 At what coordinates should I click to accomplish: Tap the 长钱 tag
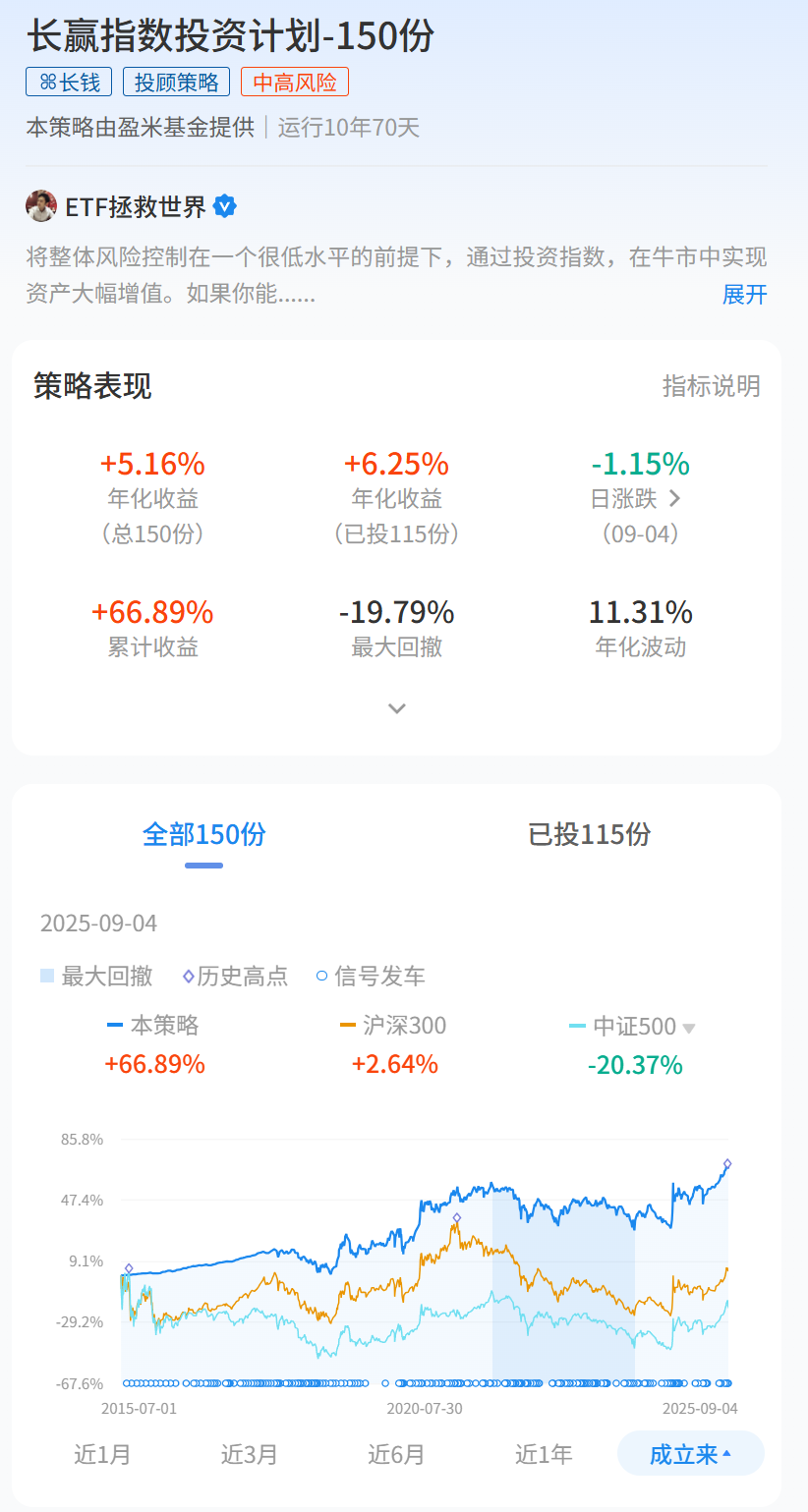coord(70,82)
